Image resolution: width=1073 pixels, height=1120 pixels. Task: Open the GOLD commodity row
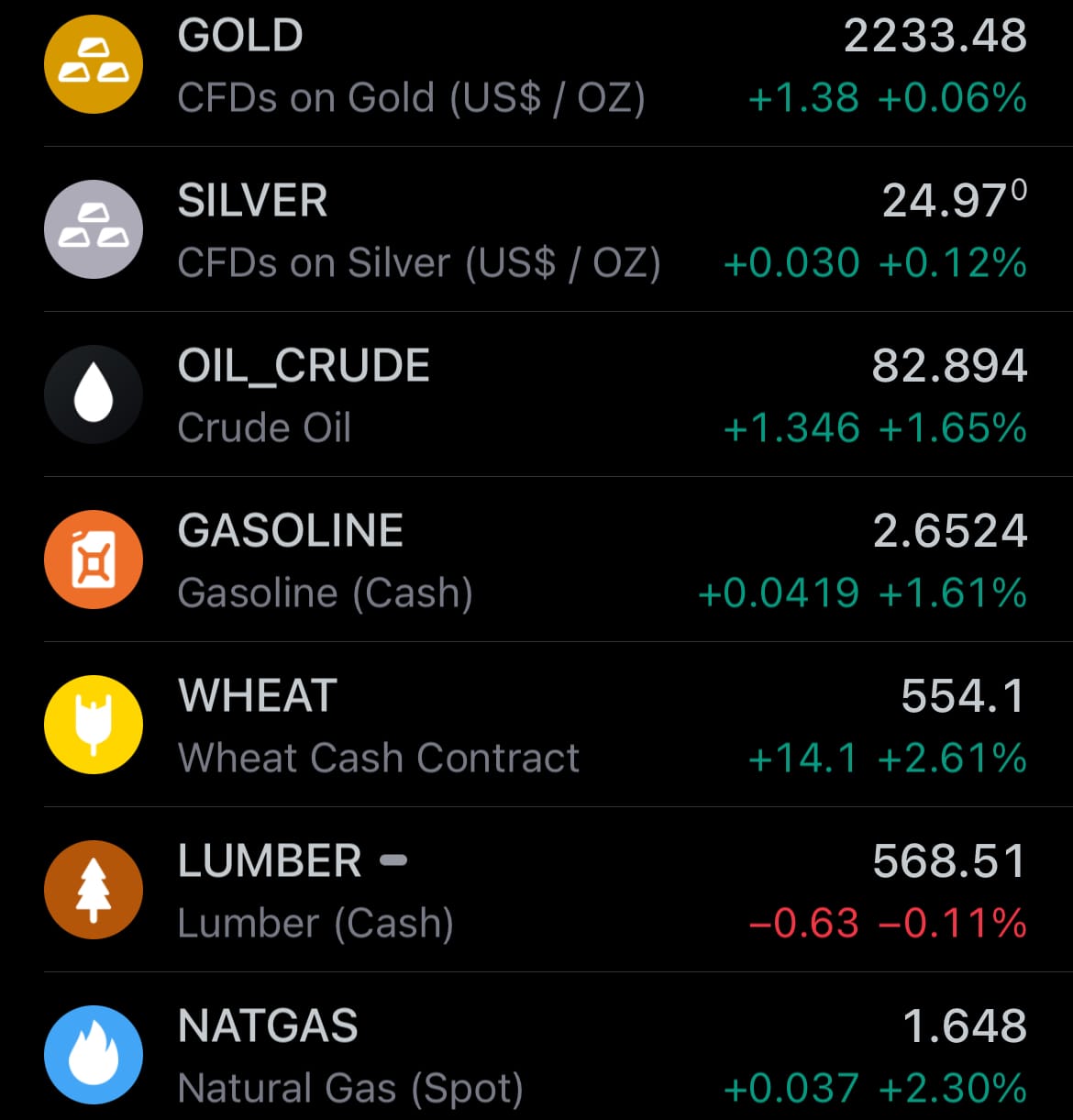(x=536, y=66)
